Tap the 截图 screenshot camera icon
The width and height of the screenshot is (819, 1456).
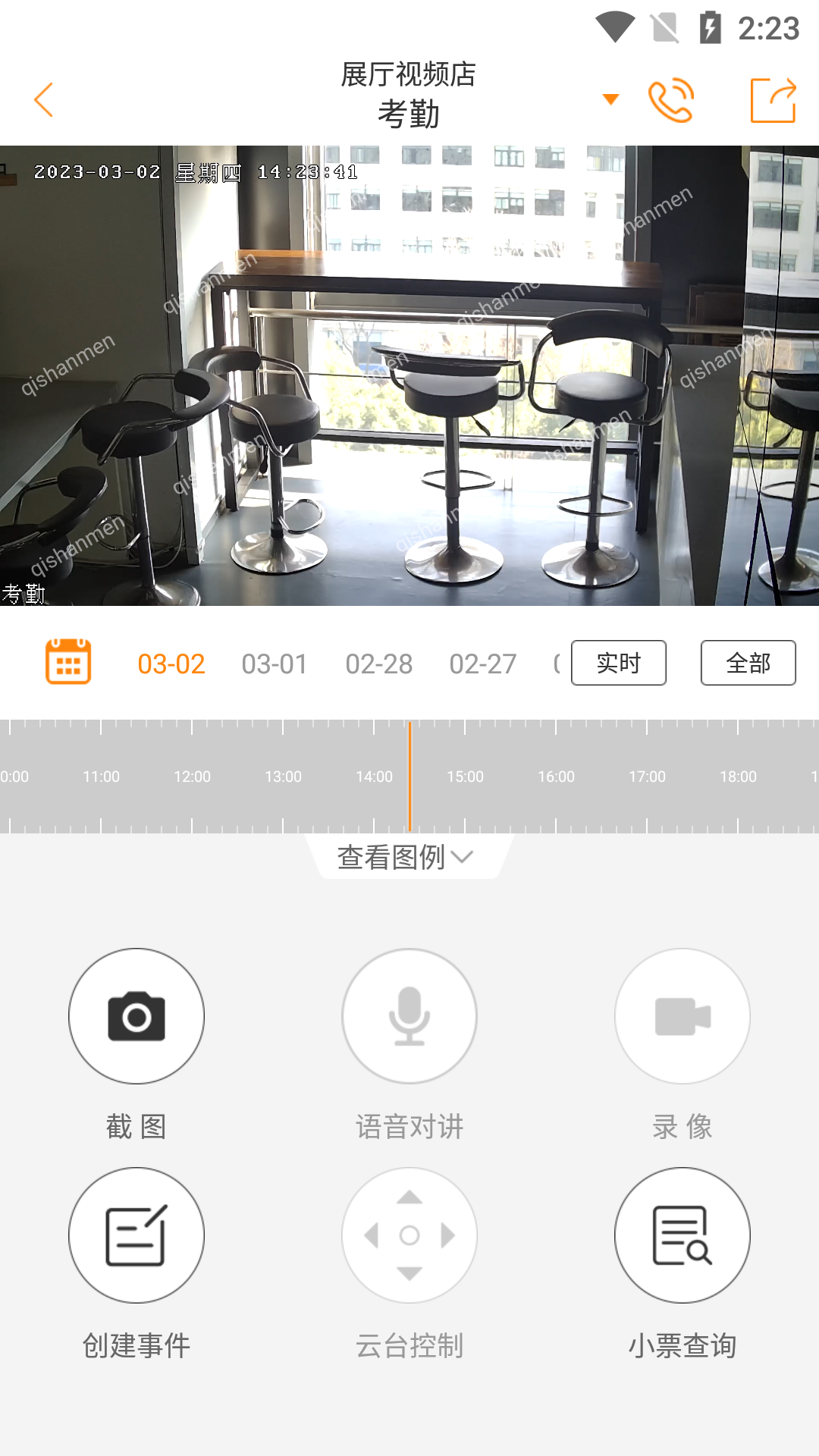pos(136,1015)
